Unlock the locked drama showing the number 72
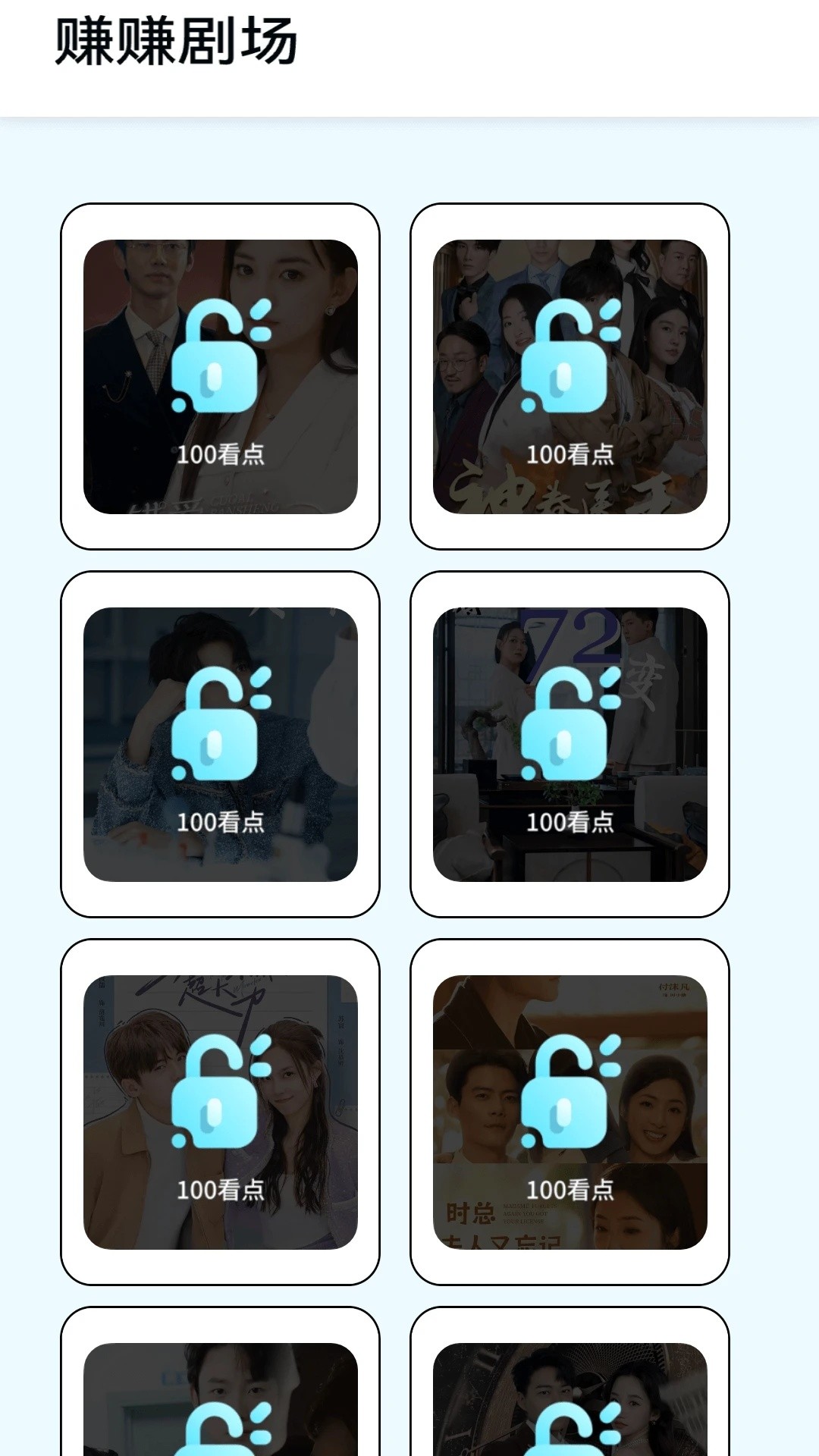The width and height of the screenshot is (819, 1456). click(570, 745)
